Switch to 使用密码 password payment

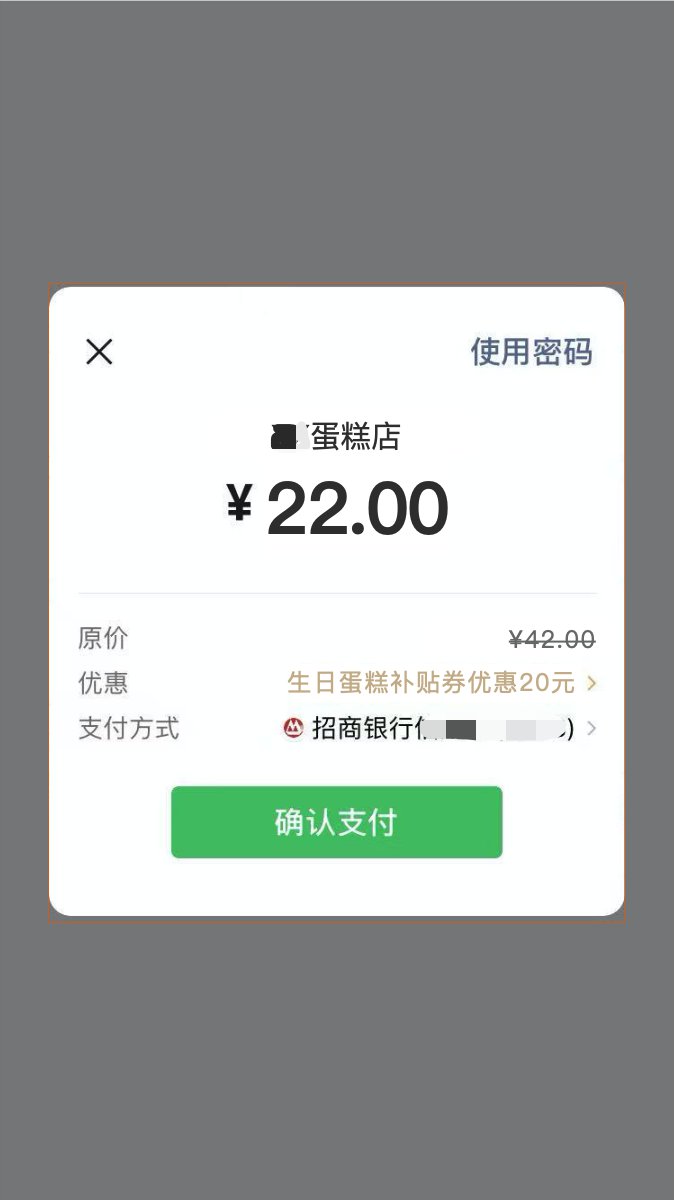pos(531,352)
